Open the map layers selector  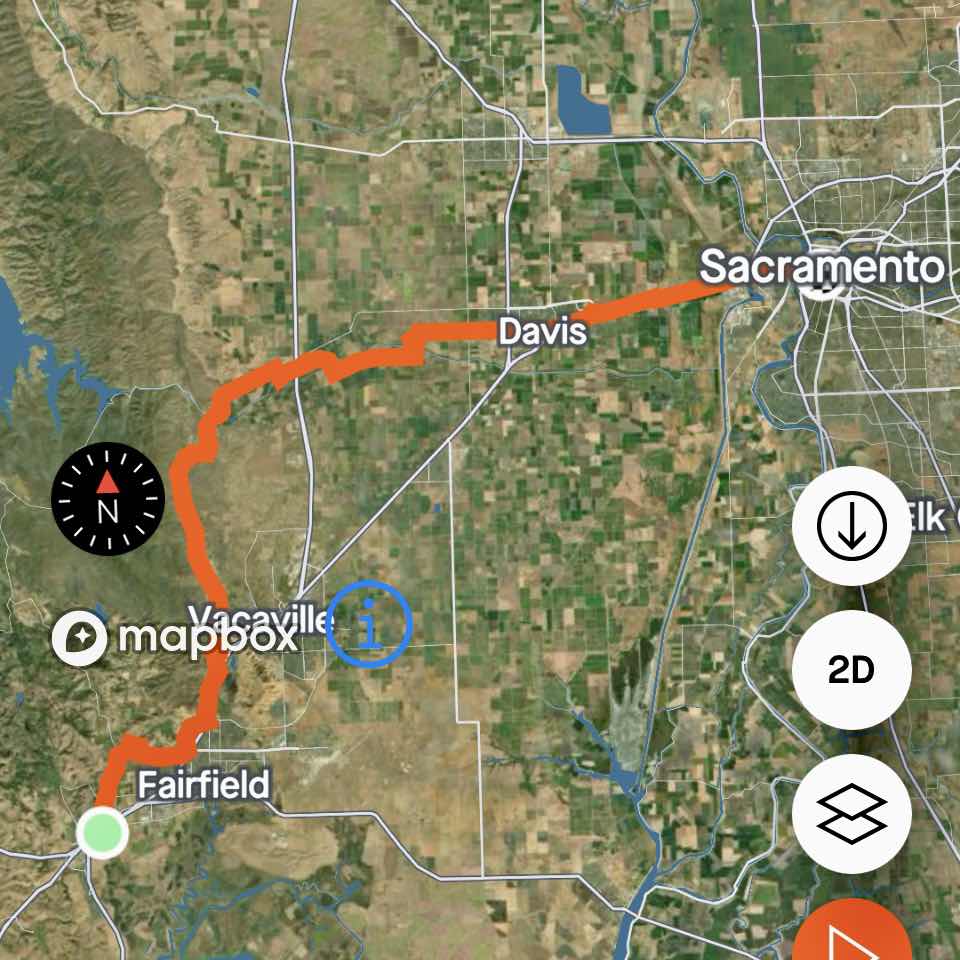851,814
